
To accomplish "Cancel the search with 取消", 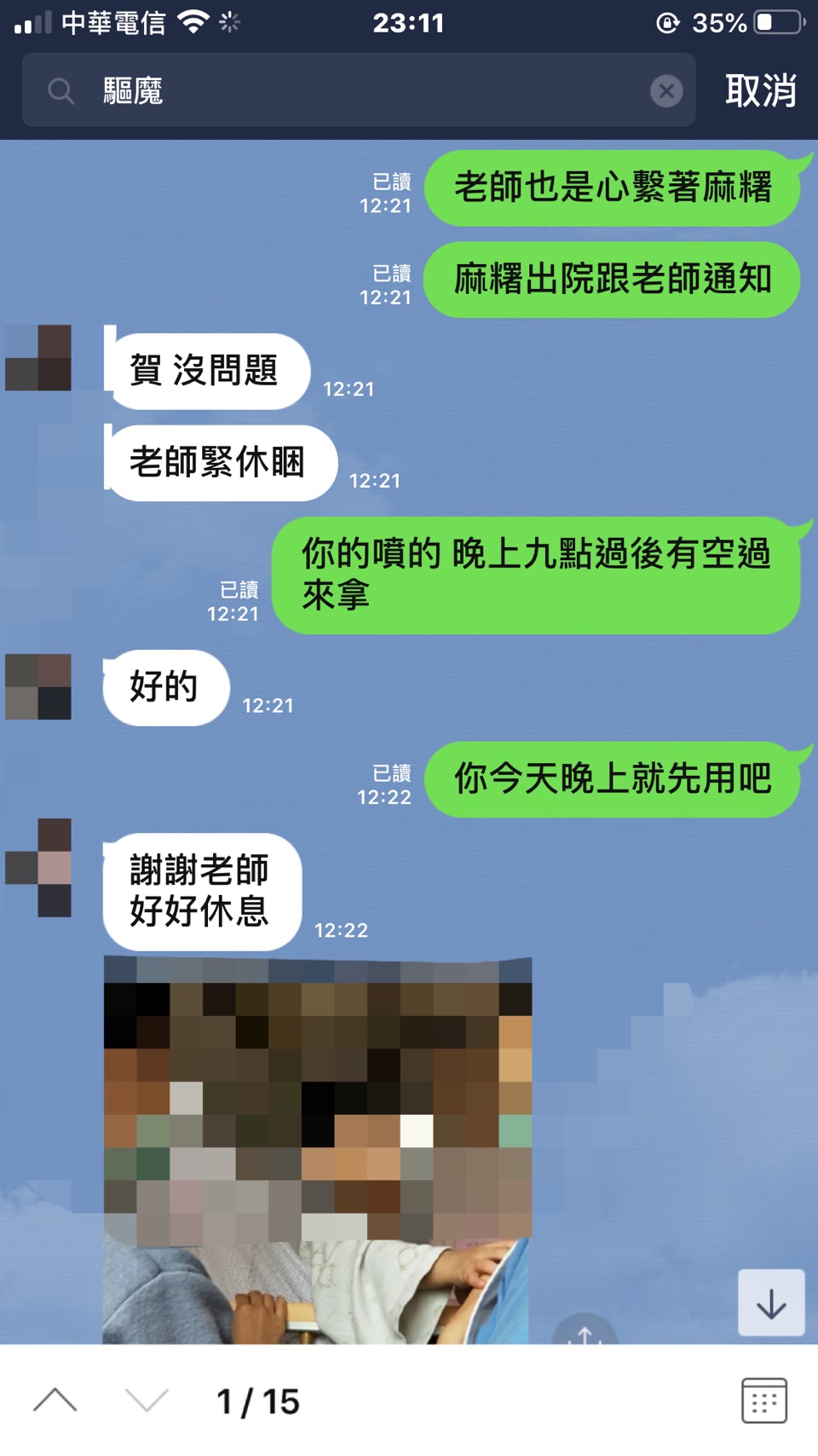I will click(760, 90).
